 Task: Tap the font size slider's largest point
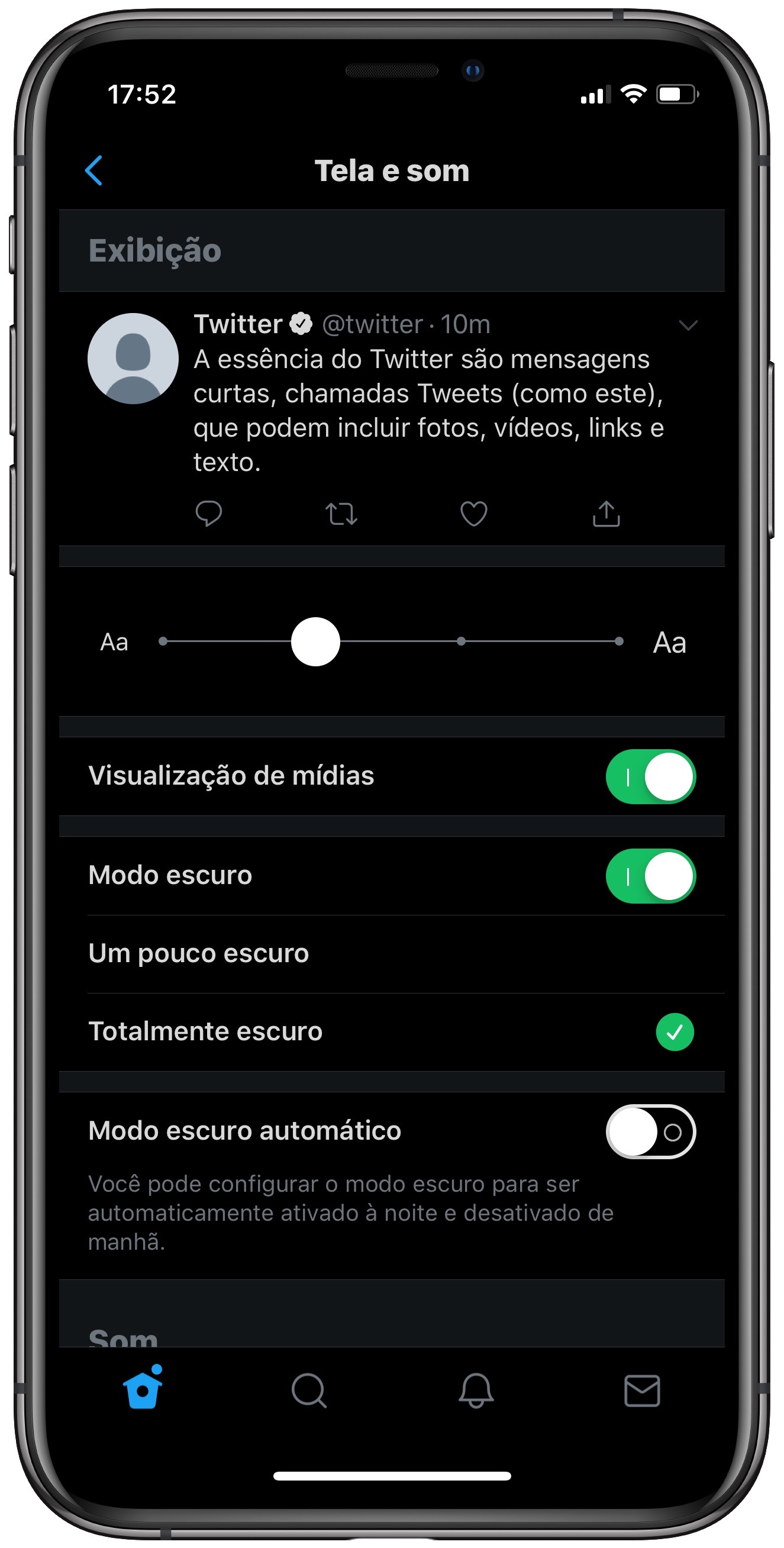click(619, 641)
